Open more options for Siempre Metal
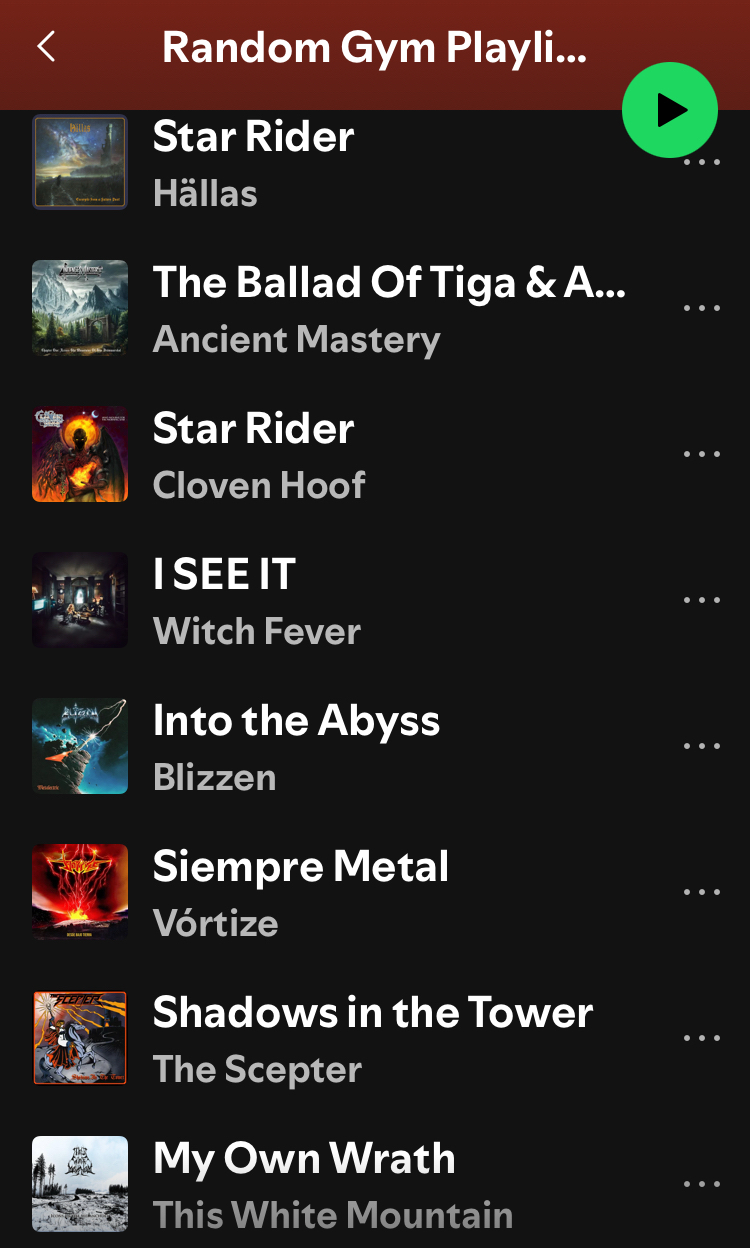The image size is (750, 1248). pos(702,892)
